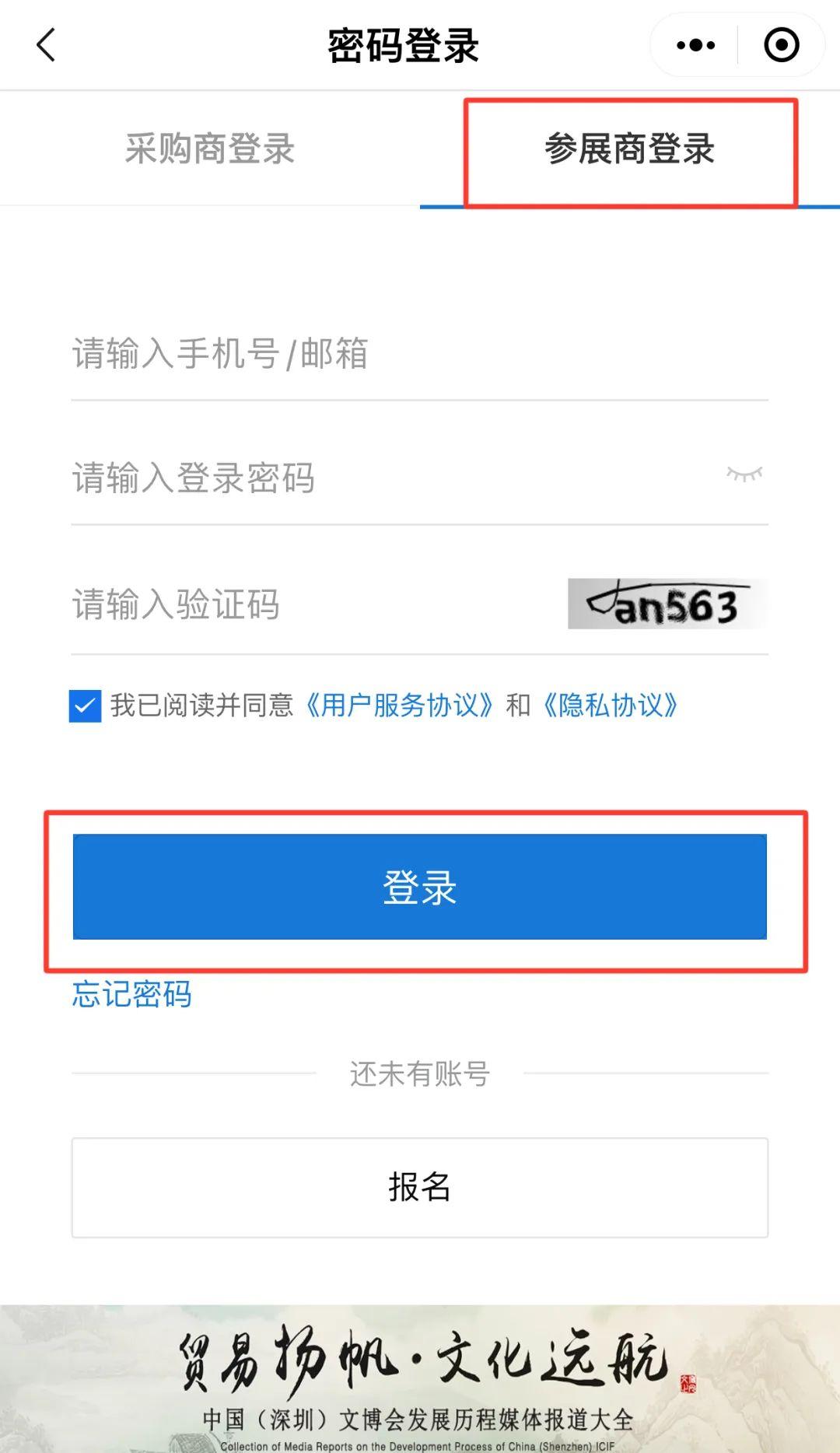
Task: Open the 隐私协议 link
Action: [611, 705]
